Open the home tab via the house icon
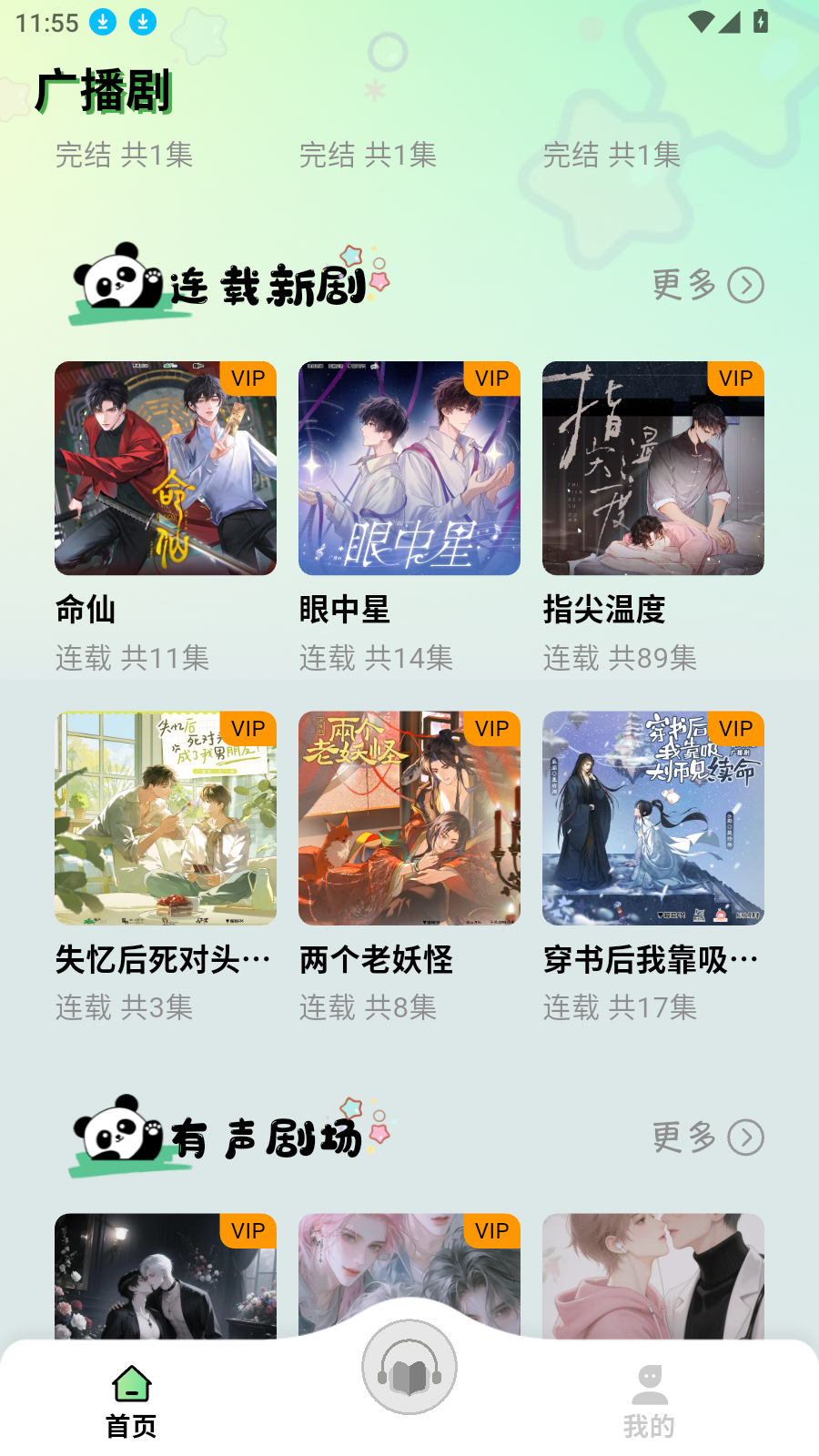Screen dimensions: 819x1456 point(132,1385)
